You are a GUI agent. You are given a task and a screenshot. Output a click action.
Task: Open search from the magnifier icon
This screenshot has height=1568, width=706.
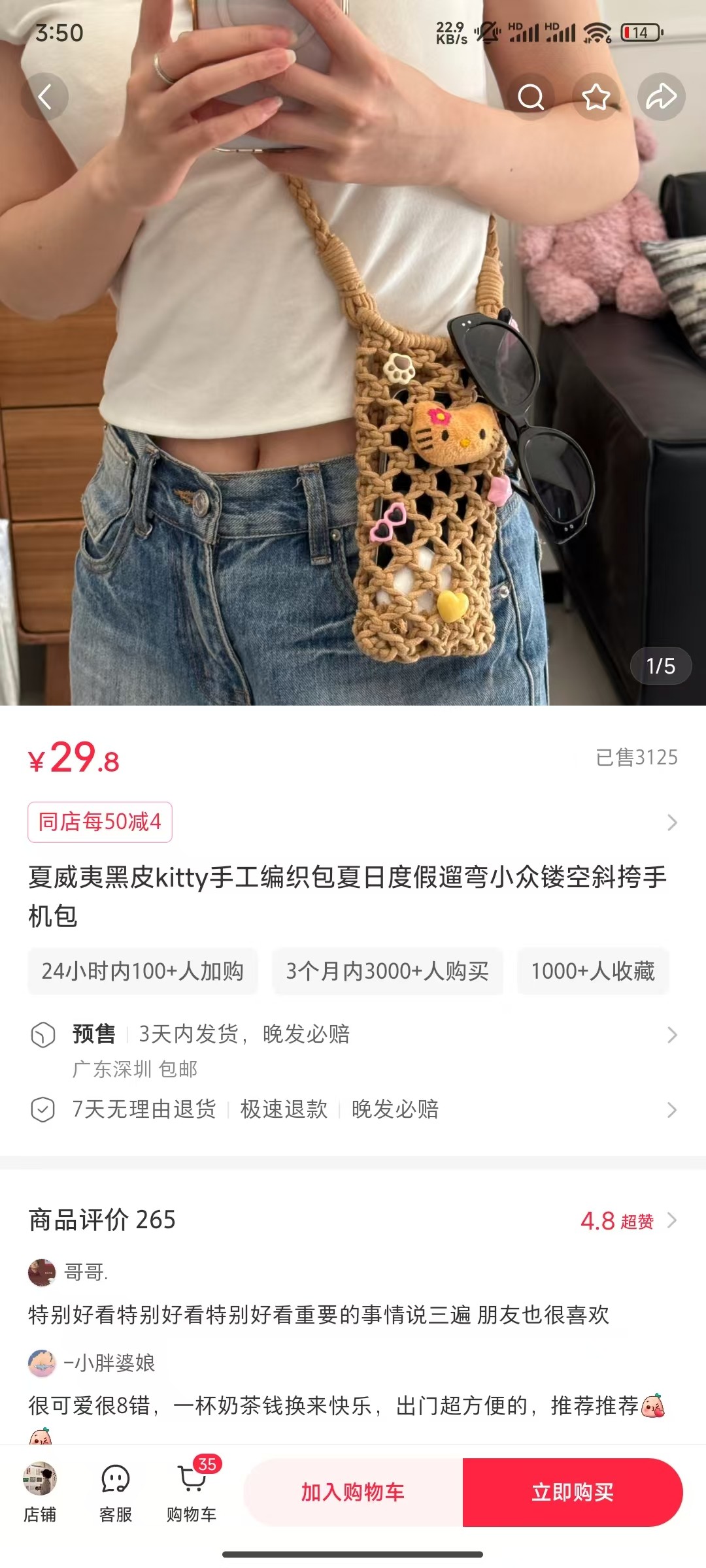(x=530, y=97)
